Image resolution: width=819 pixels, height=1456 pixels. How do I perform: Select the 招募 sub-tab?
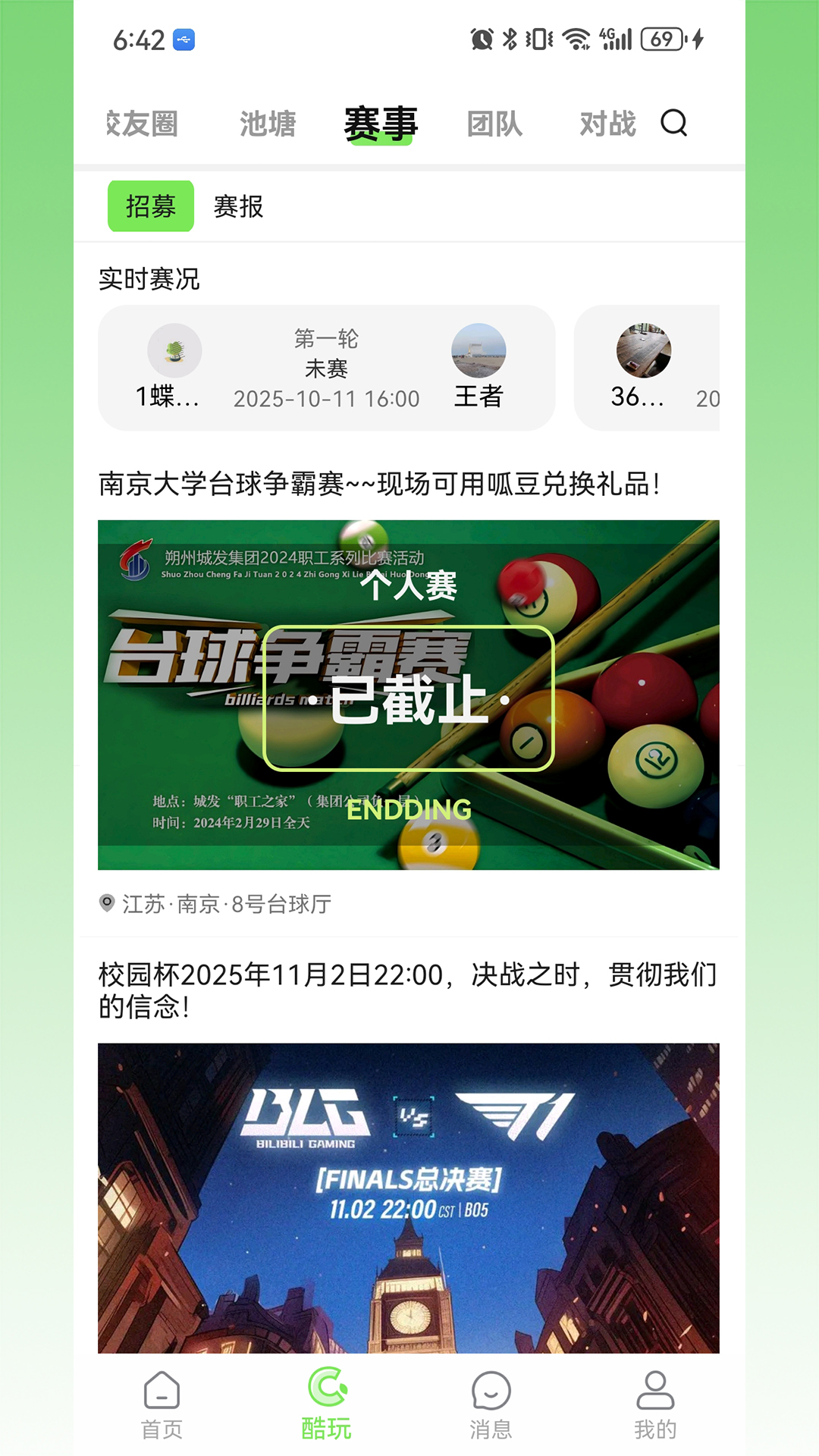pos(151,206)
